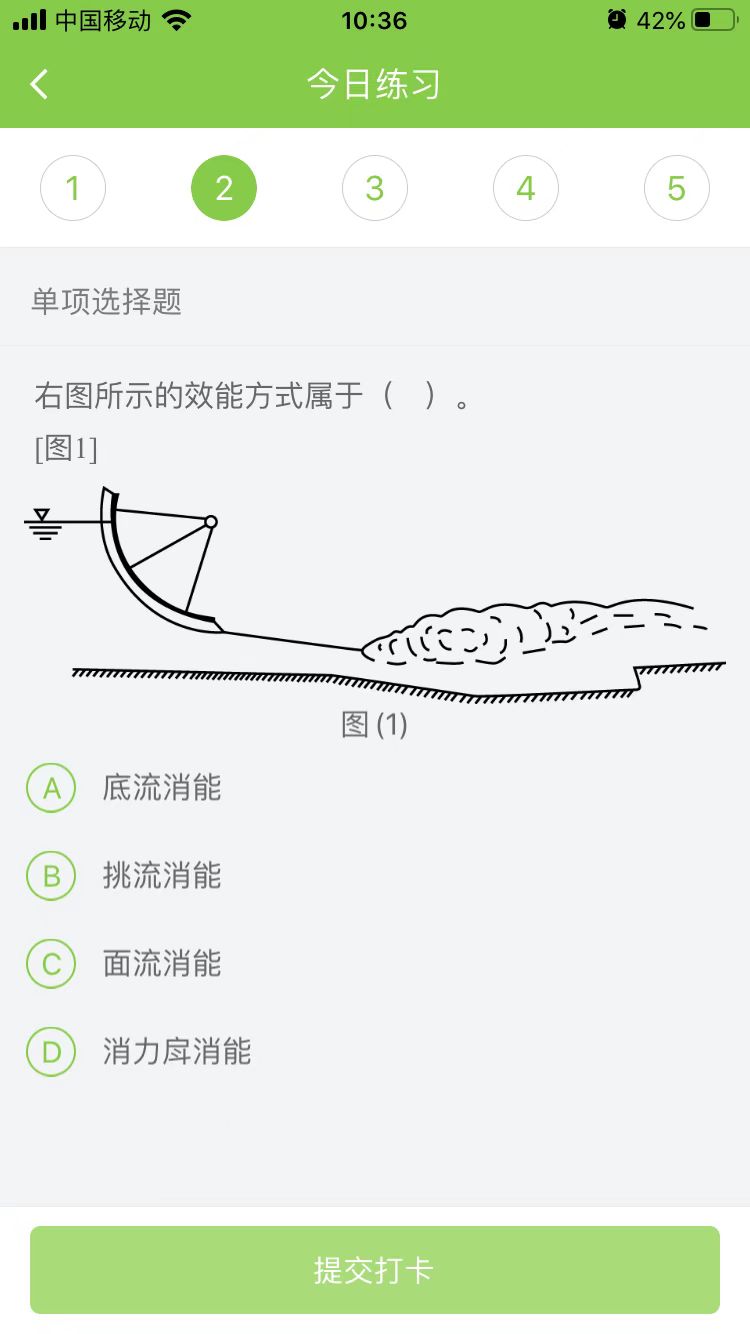The image size is (750, 1334).
Task: Pick option C 面流消能
Action: 51,964
